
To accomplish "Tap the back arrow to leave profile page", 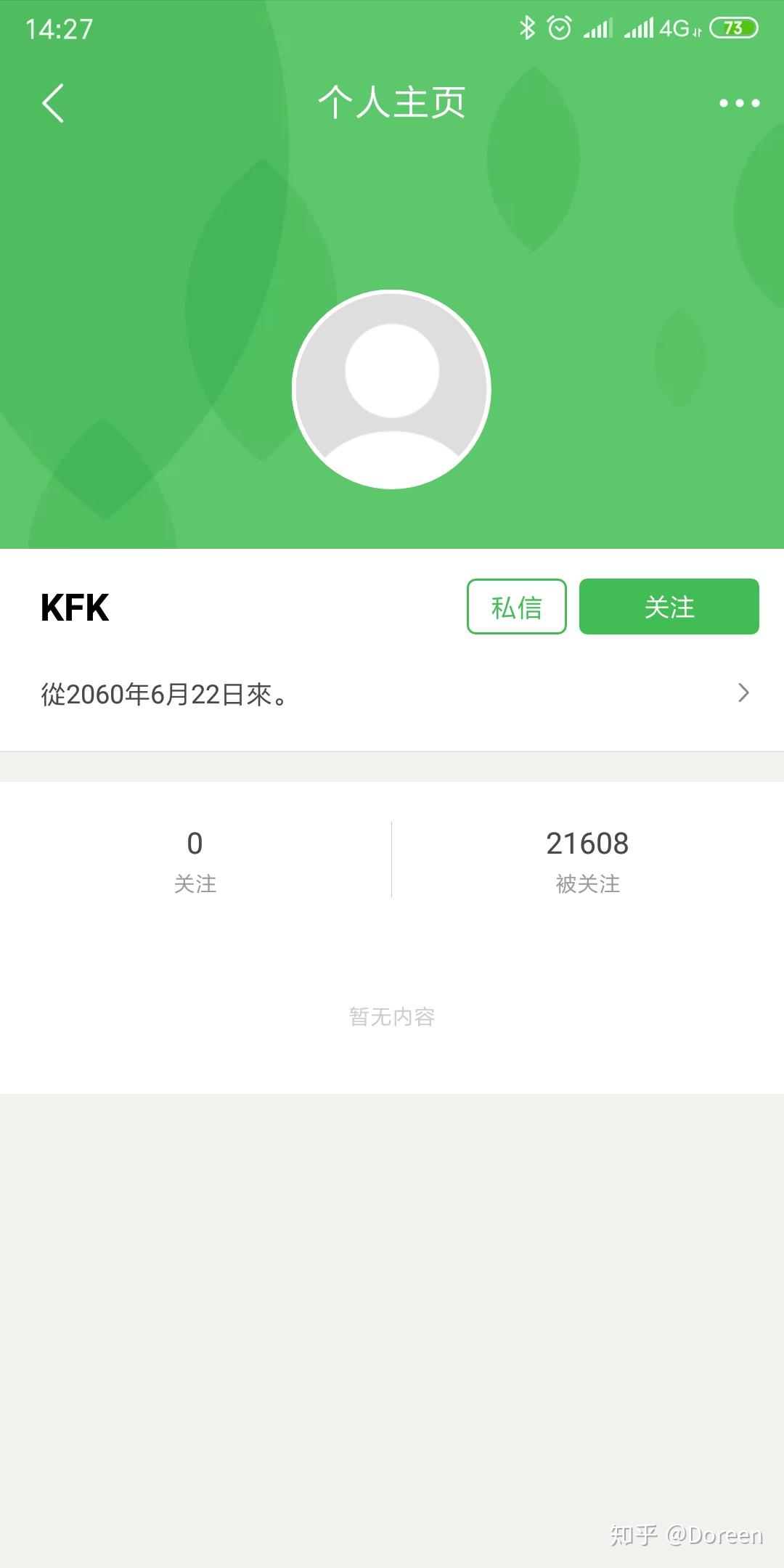I will pyautogui.click(x=52, y=103).
